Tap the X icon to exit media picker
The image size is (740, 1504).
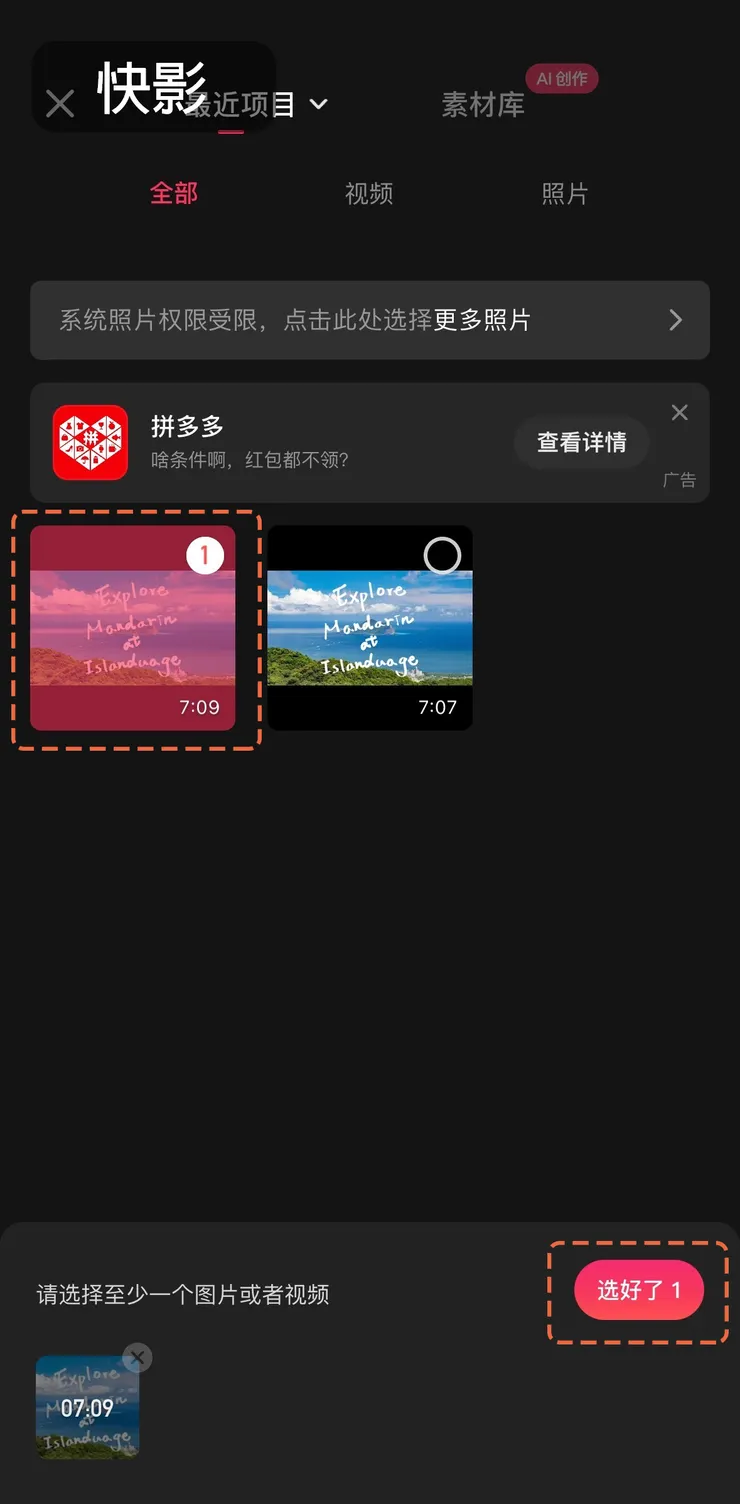(x=60, y=104)
